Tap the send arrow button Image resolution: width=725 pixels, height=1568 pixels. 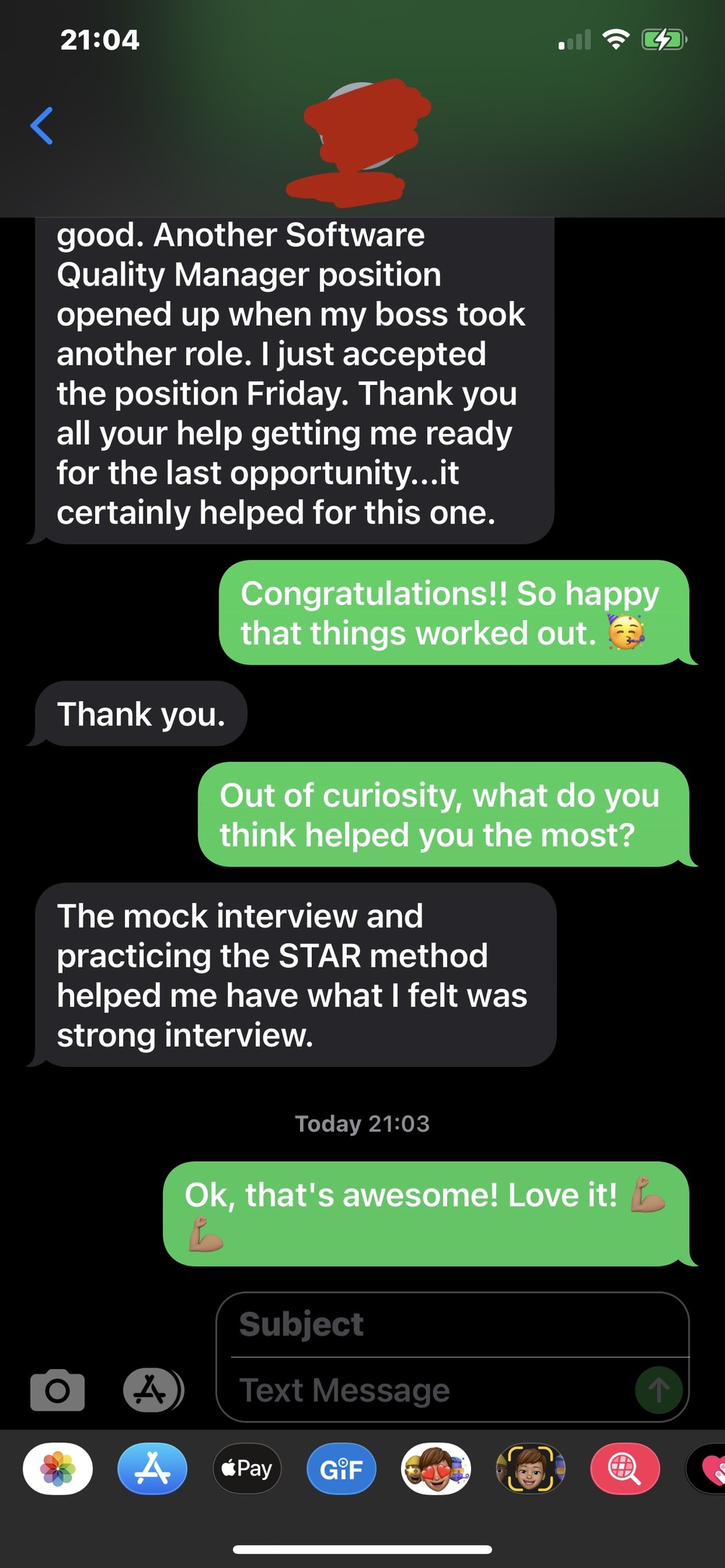coord(658,1389)
